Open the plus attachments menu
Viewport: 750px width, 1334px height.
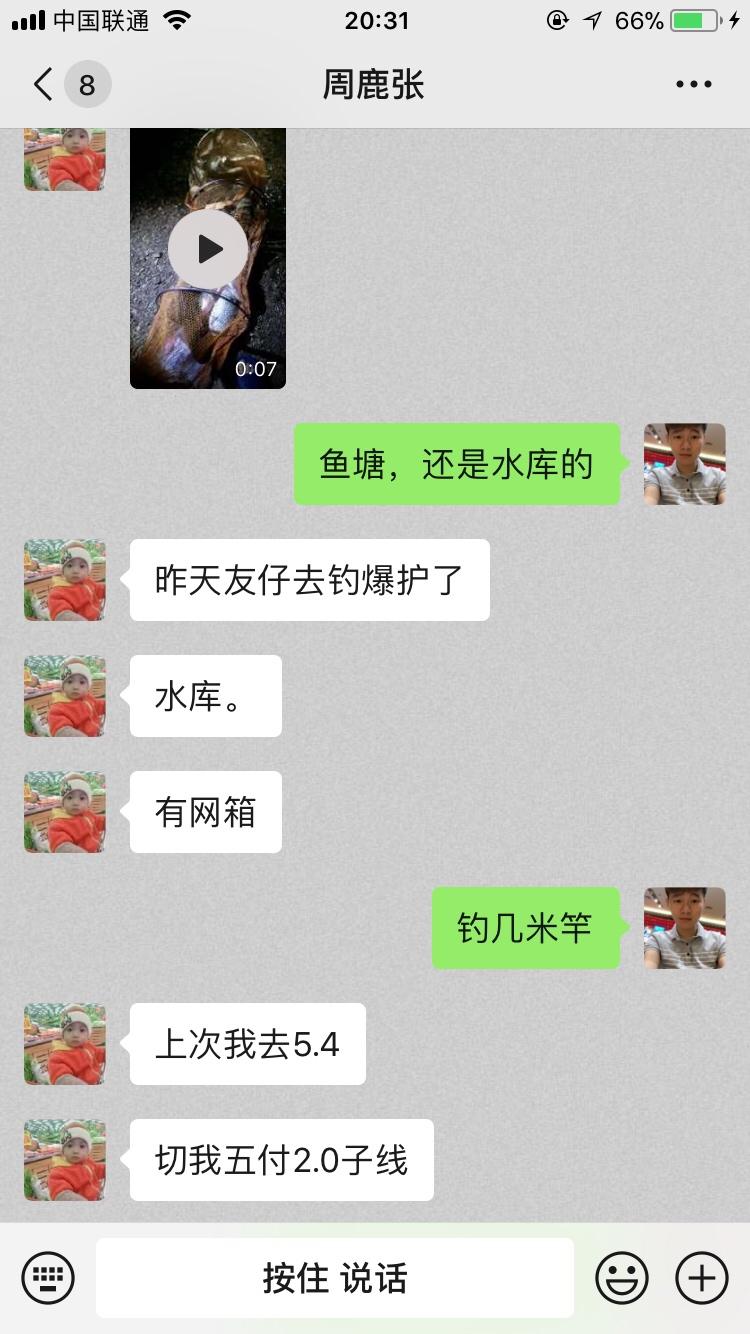(x=702, y=1277)
